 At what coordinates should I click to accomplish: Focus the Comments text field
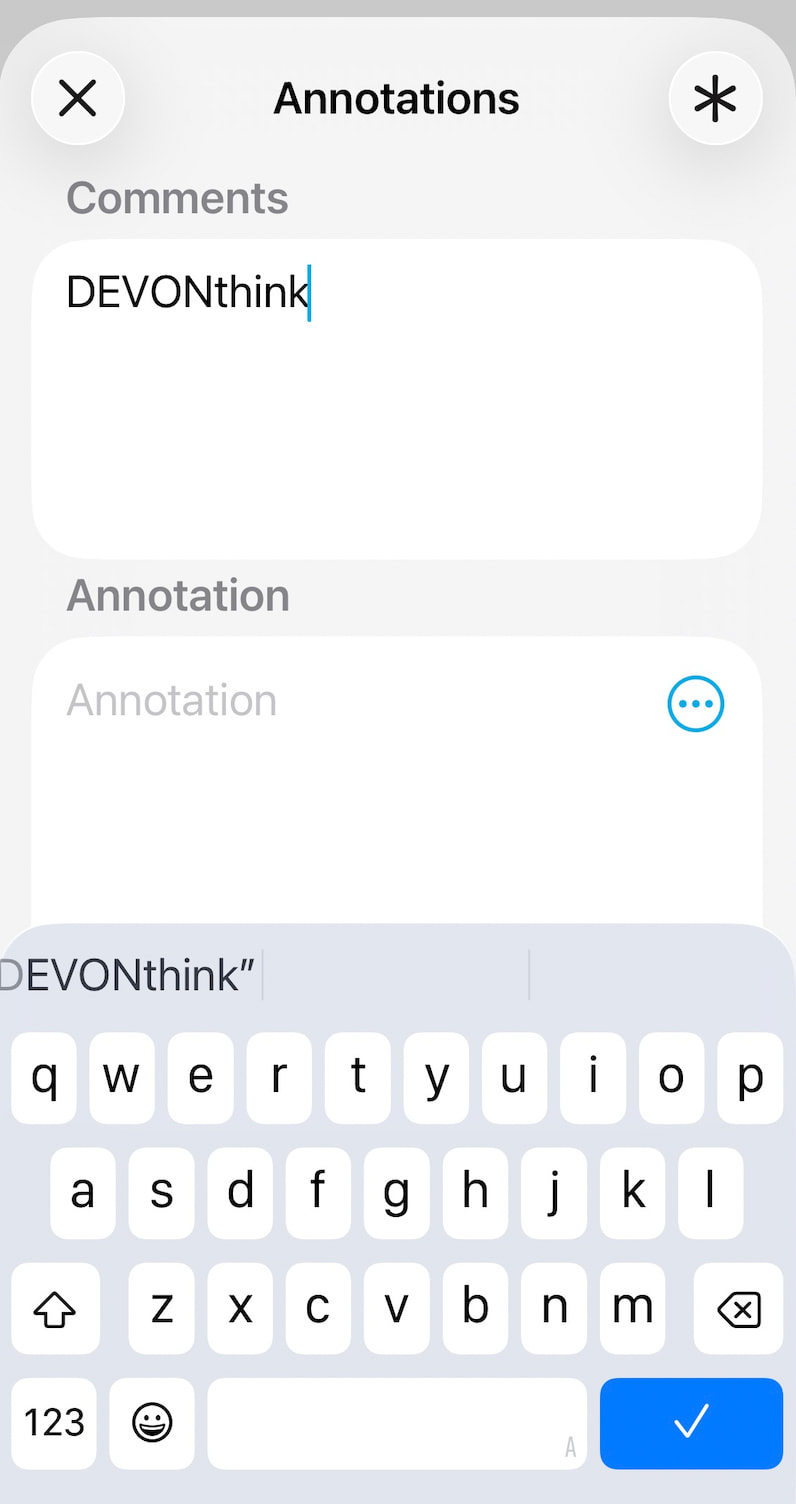397,420
